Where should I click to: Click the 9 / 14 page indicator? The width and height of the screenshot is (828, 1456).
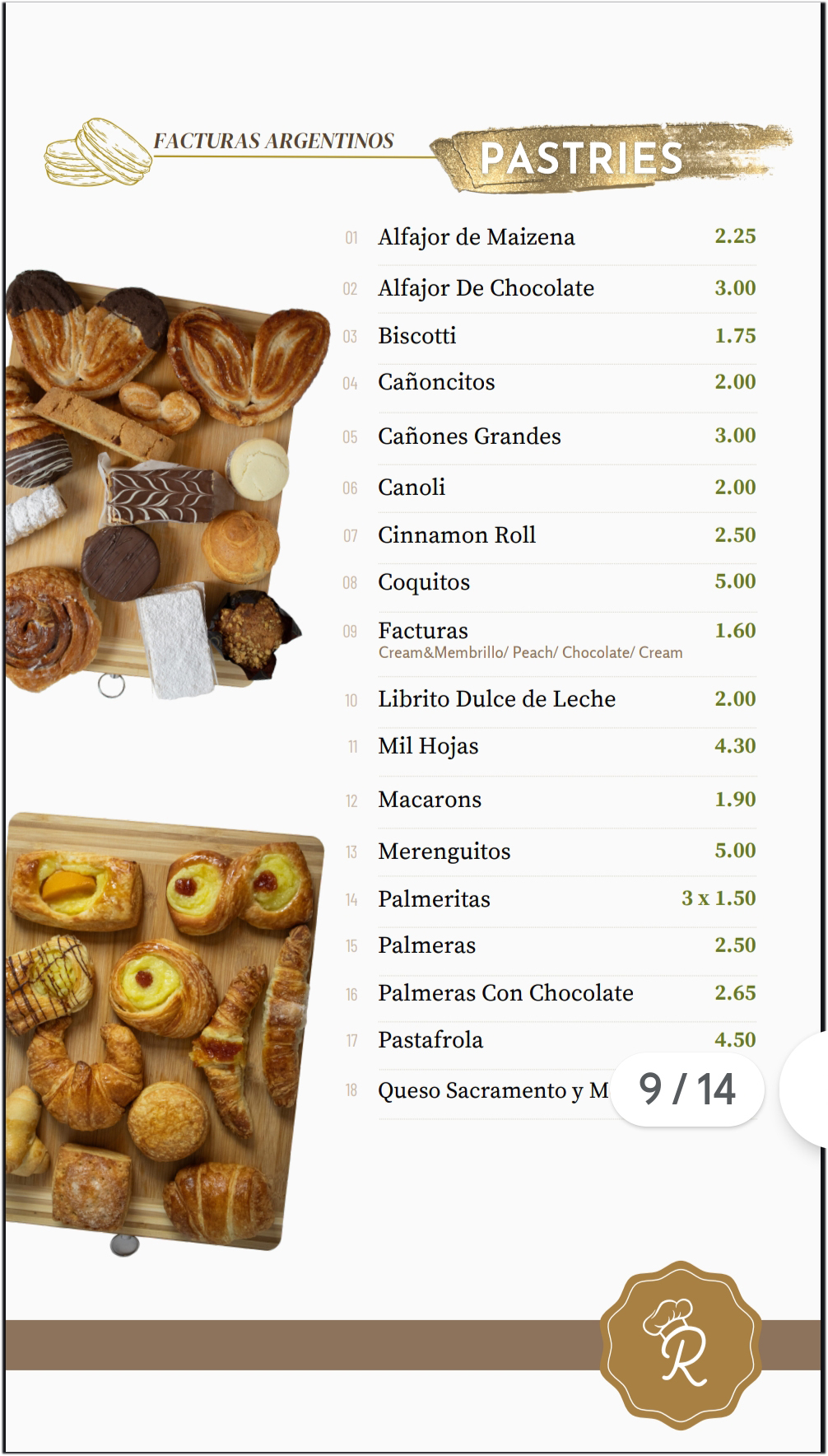pos(688,1090)
